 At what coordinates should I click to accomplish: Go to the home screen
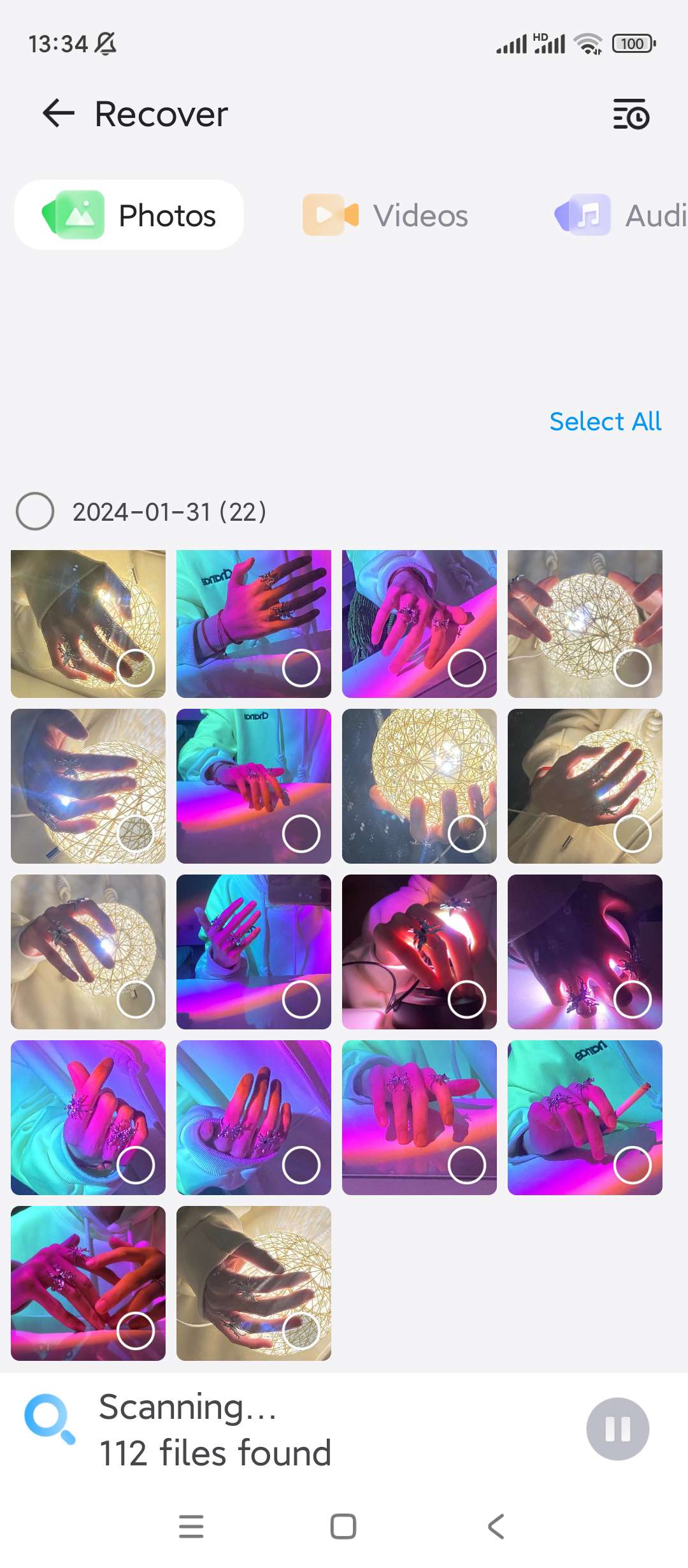pyautogui.click(x=343, y=1527)
